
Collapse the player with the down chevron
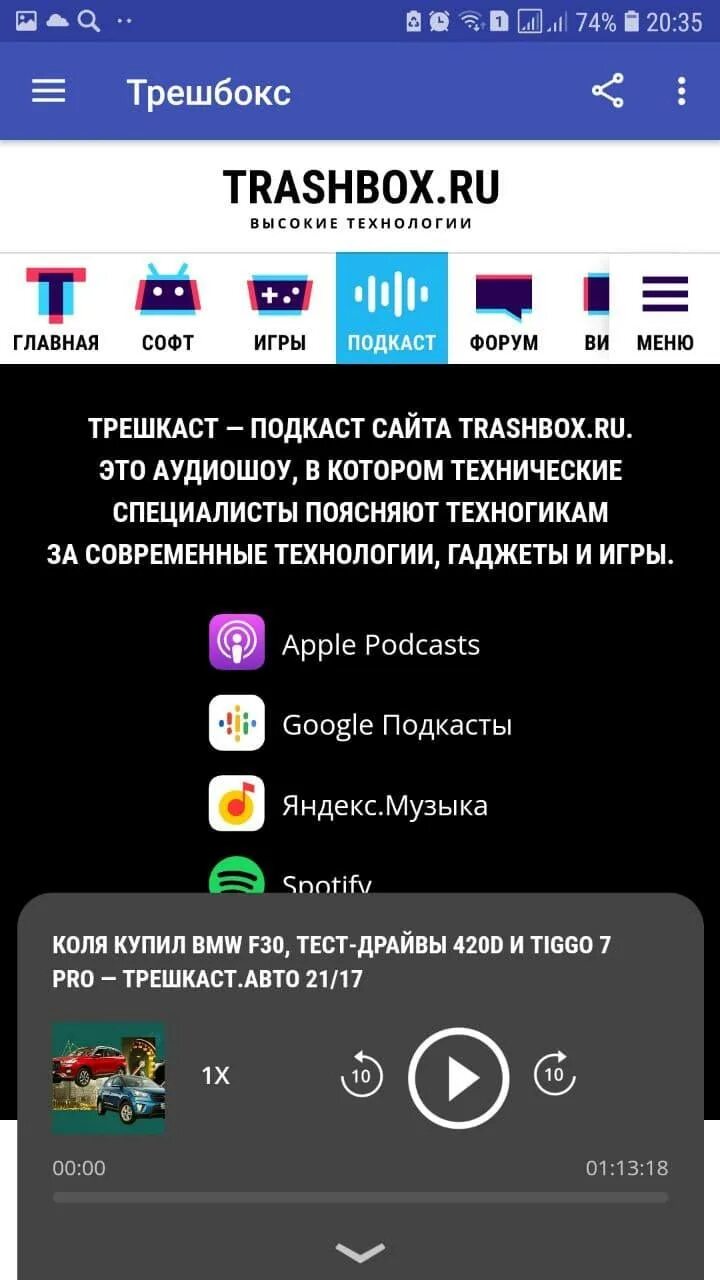pos(360,1252)
